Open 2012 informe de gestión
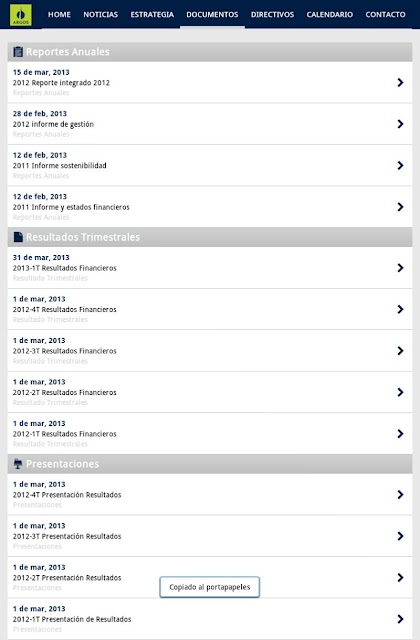The height and width of the screenshot is (640, 420). coord(210,124)
